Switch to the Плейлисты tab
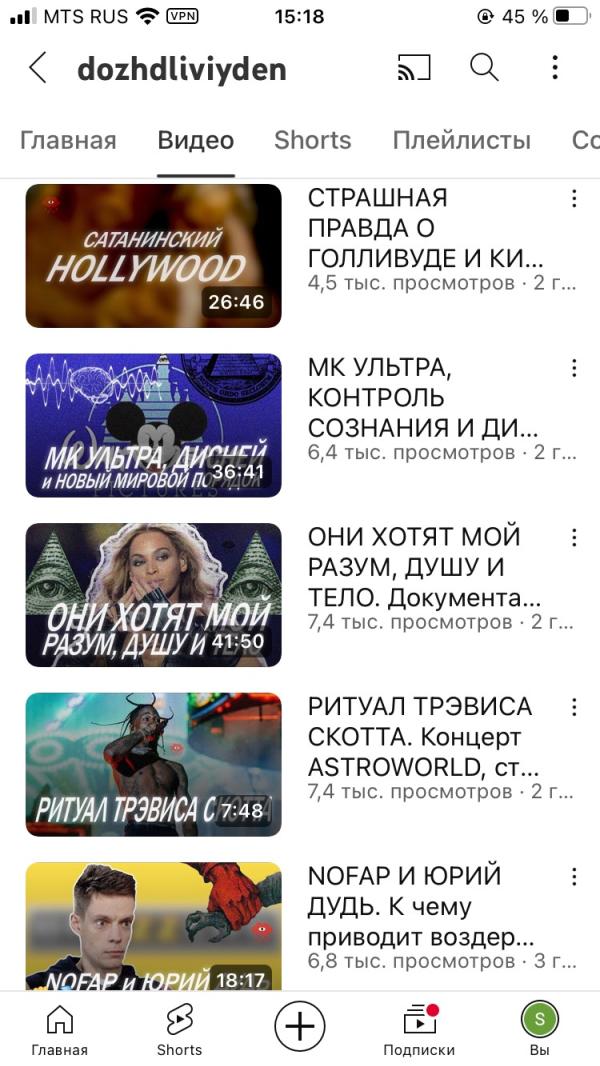The width and height of the screenshot is (600, 1066). tap(461, 140)
